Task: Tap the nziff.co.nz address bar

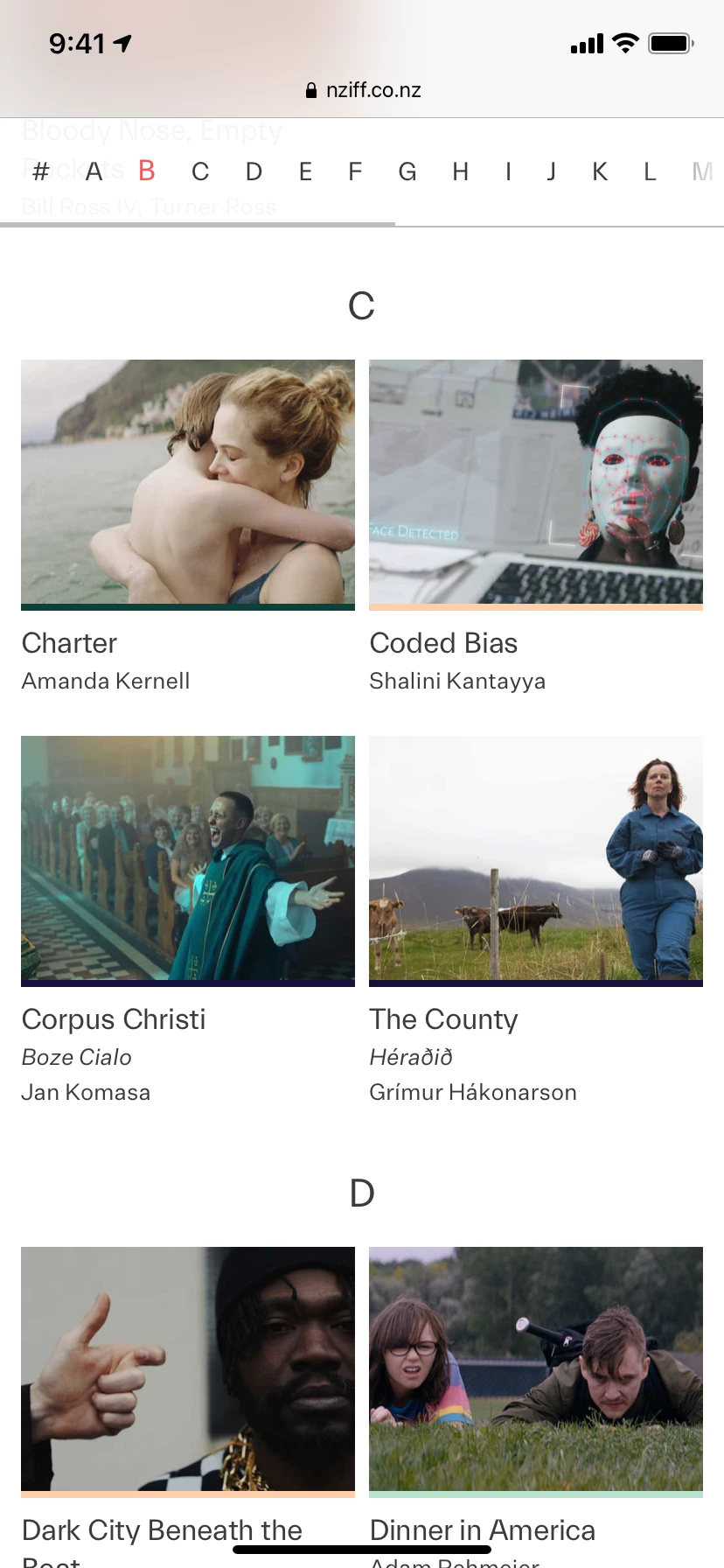Action: 363,90
